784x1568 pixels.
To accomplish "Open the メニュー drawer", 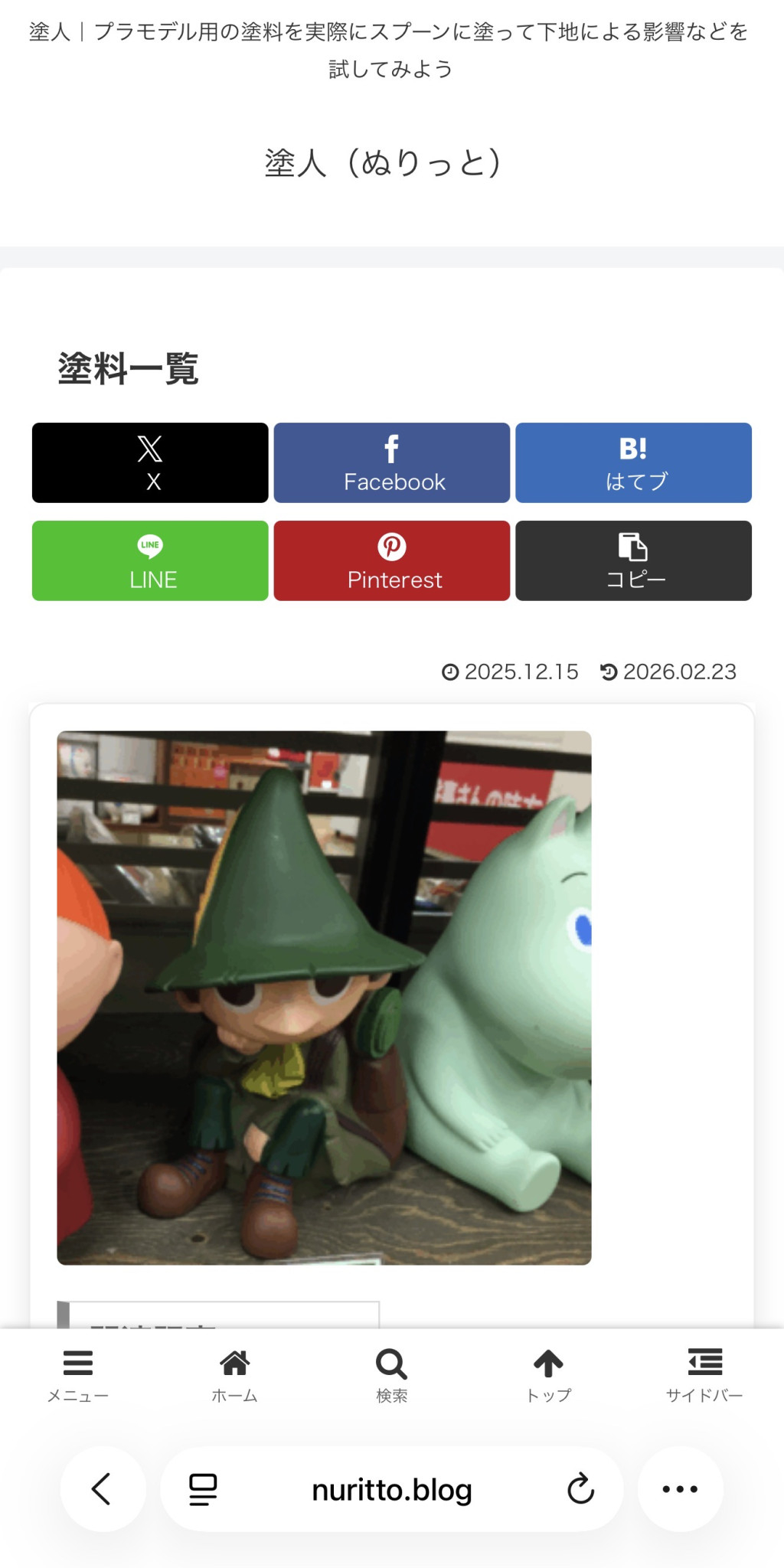I will 78,1375.
